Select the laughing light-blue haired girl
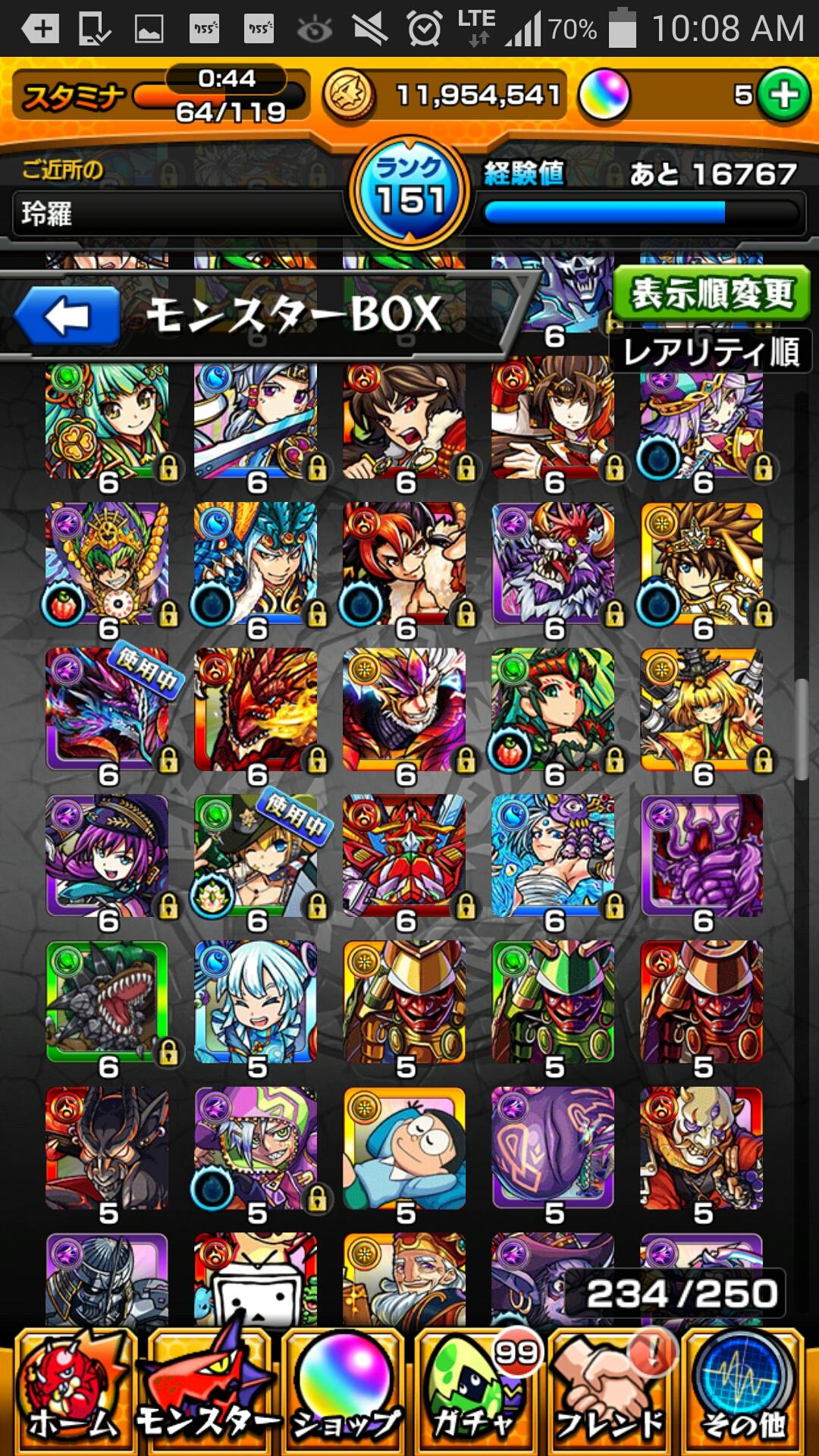The width and height of the screenshot is (819, 1456). point(256,1001)
